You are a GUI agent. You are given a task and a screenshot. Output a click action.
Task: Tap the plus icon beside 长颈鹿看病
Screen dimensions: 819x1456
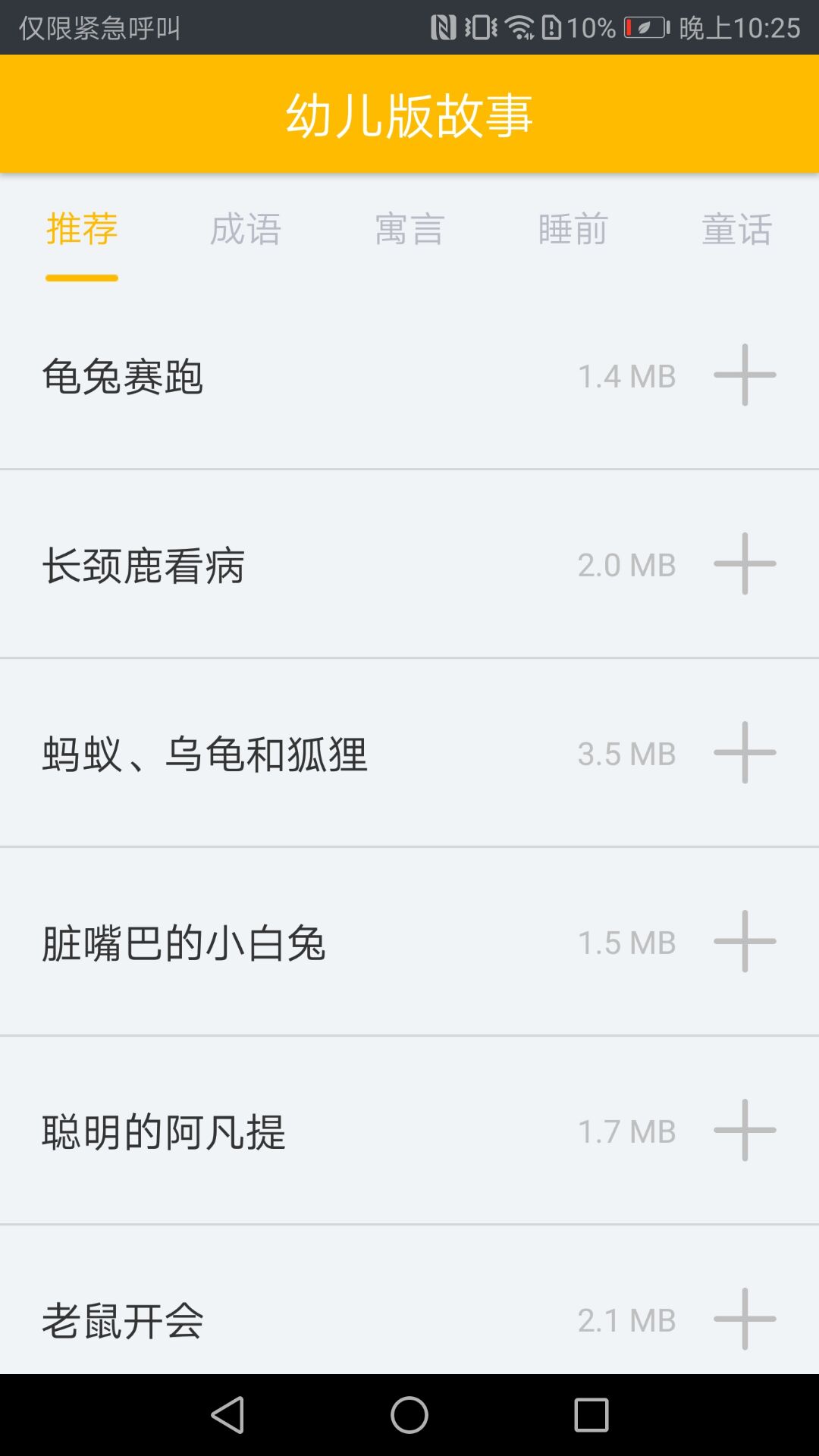pyautogui.click(x=745, y=563)
